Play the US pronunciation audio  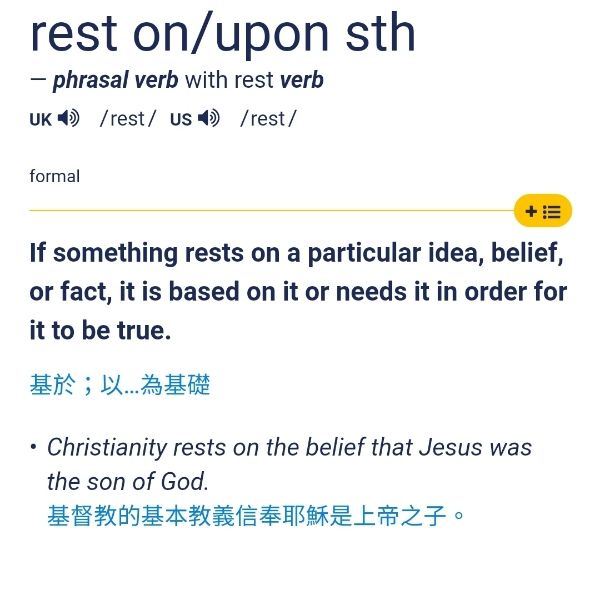click(208, 118)
